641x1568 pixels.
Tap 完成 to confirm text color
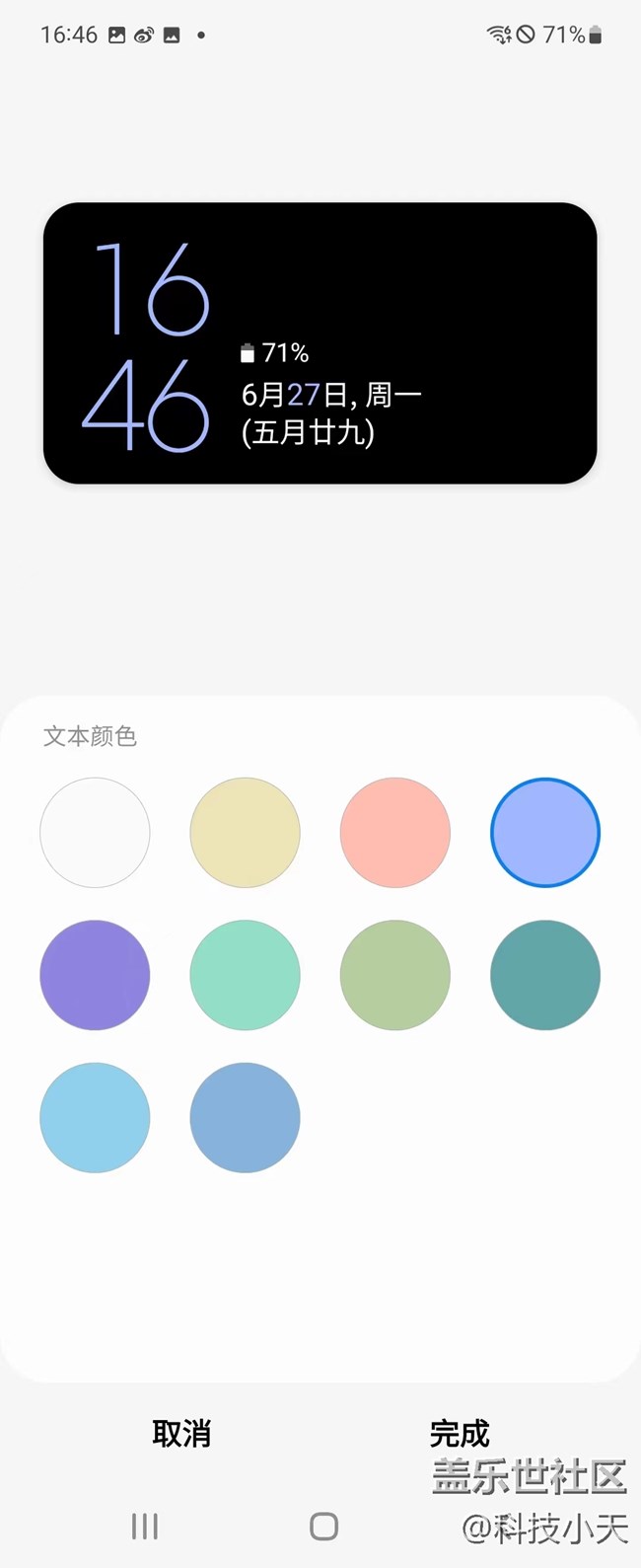tap(460, 1433)
